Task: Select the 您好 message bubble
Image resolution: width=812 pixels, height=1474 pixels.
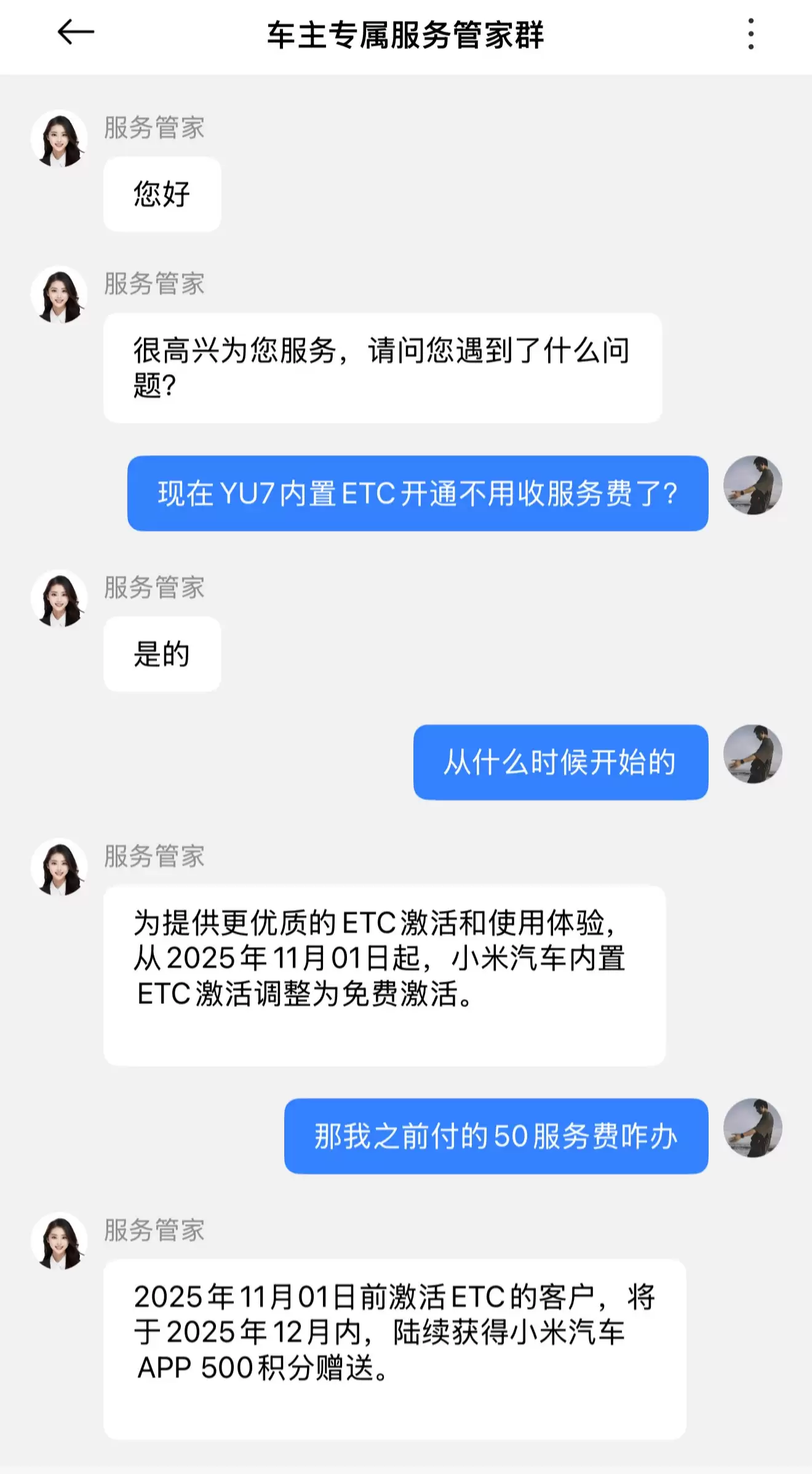Action: [162, 194]
